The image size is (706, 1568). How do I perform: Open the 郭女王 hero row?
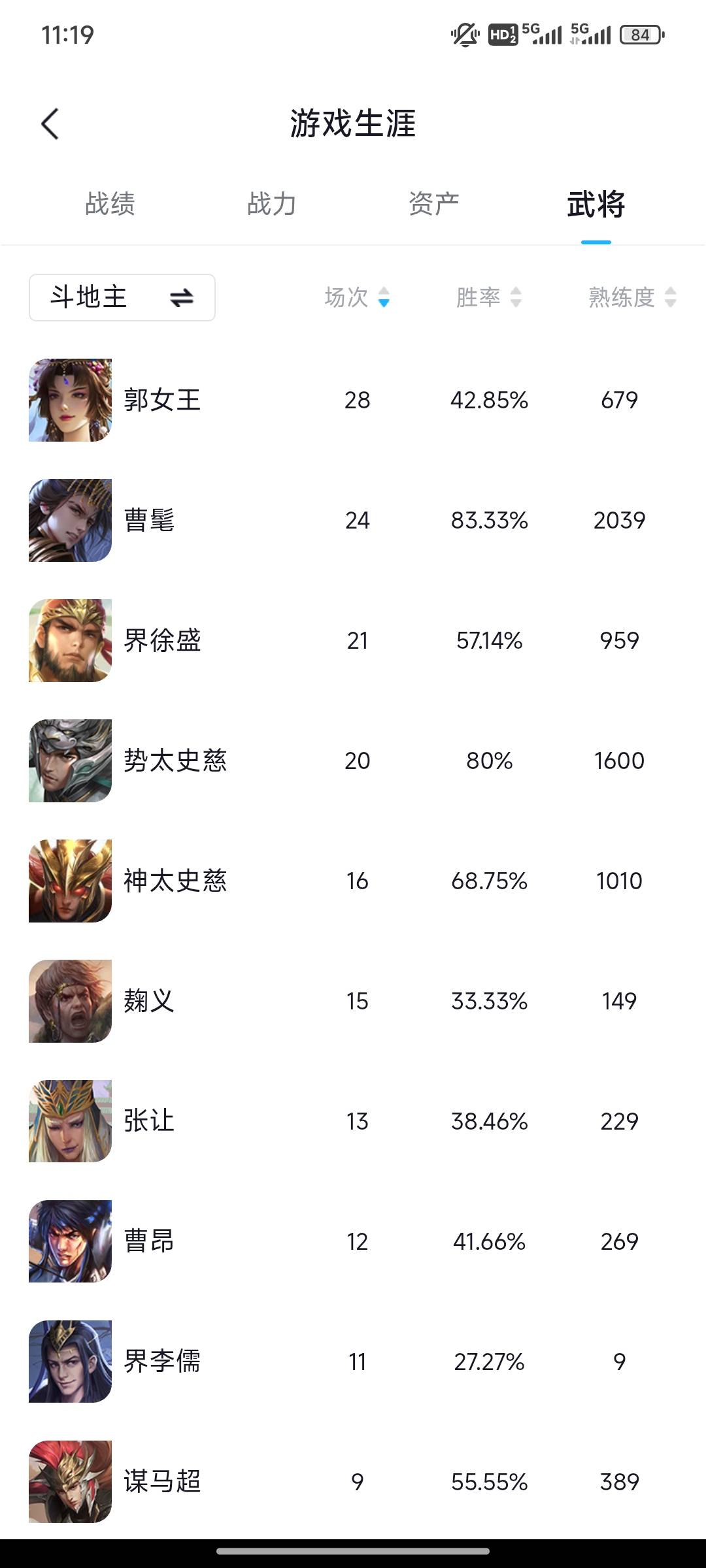point(353,400)
